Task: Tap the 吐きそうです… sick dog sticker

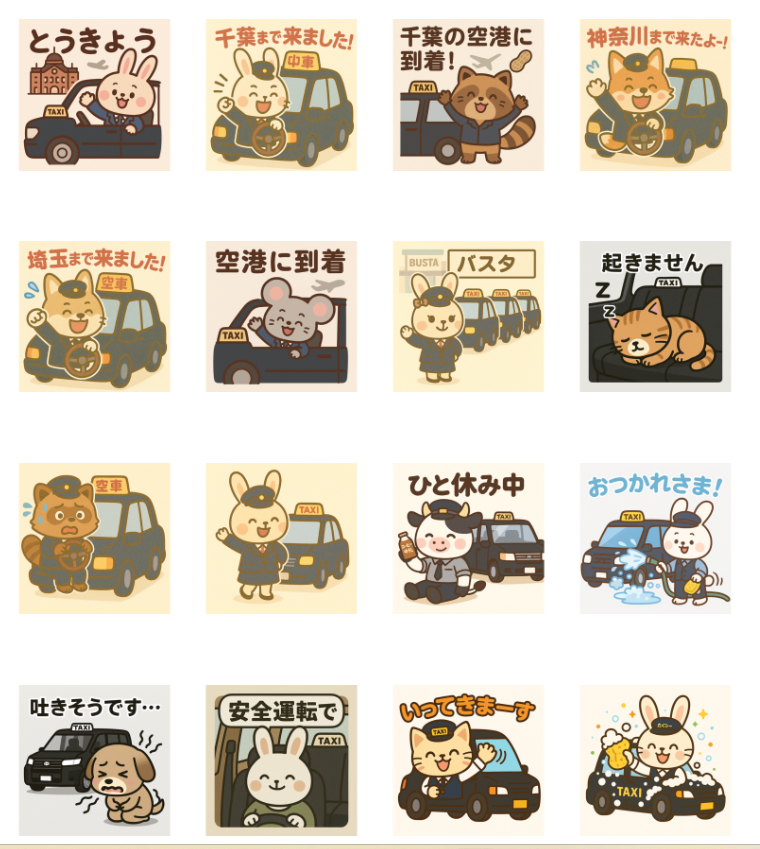Action: pos(94,760)
